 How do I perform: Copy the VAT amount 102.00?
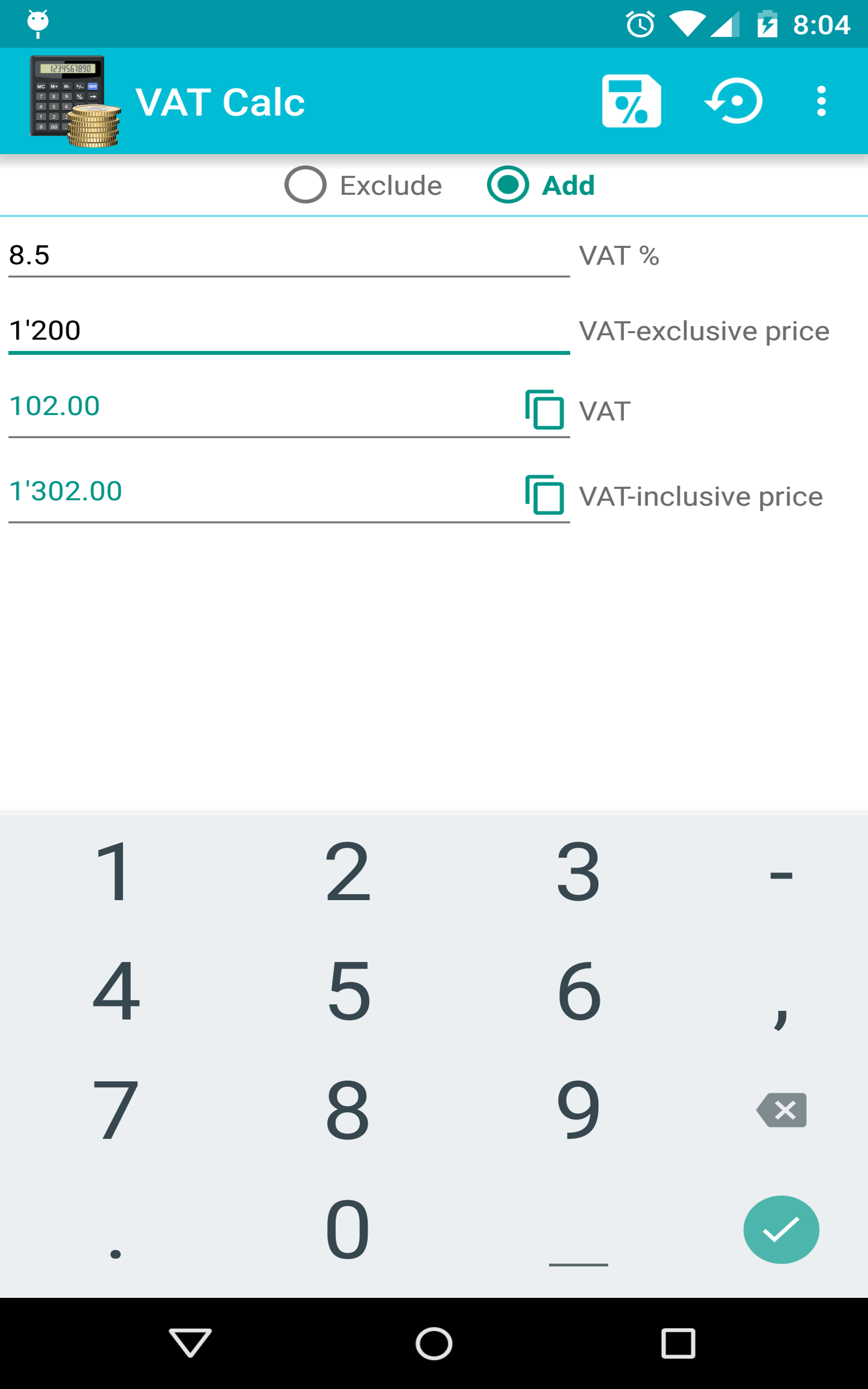coord(544,410)
